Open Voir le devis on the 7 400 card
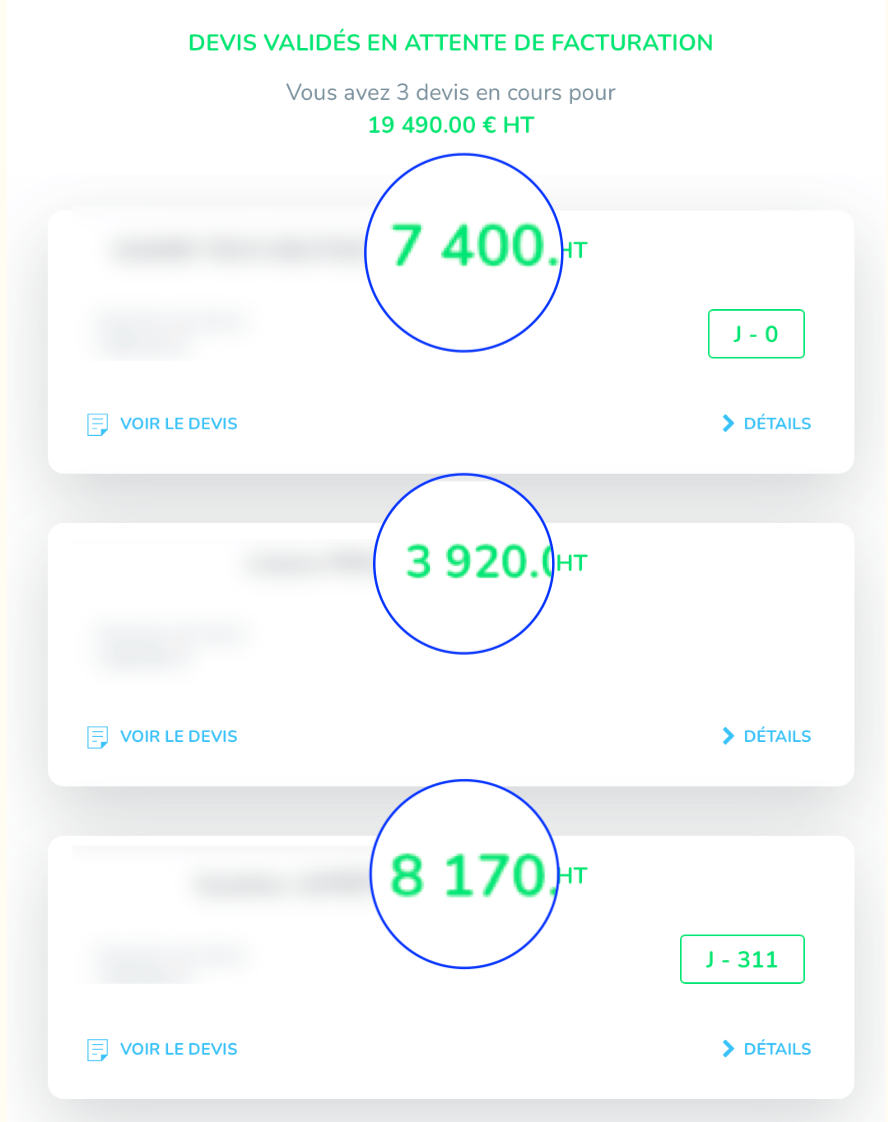The image size is (888, 1122). 163,424
